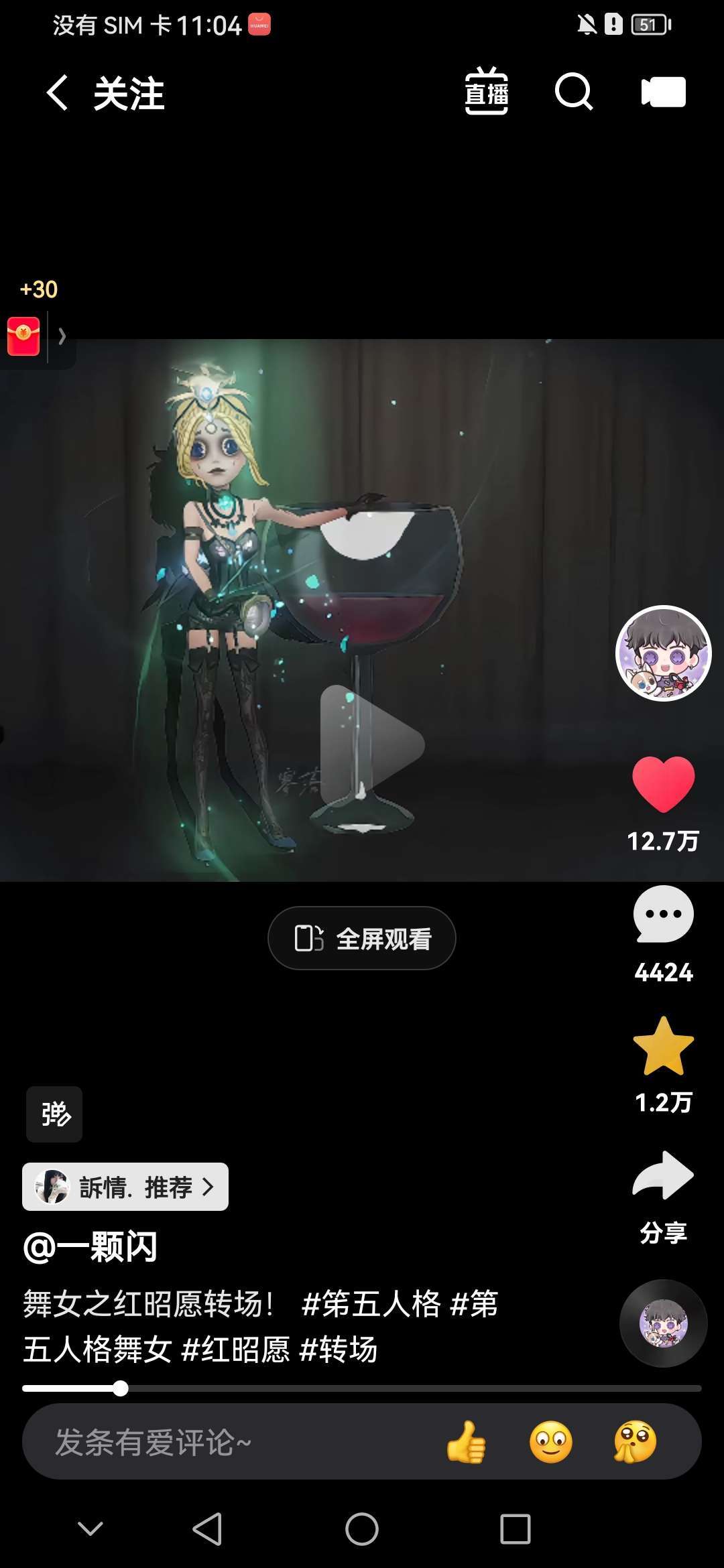Image resolution: width=724 pixels, height=1568 pixels.
Task: Open the @一颗闪 username
Action: tap(90, 1247)
